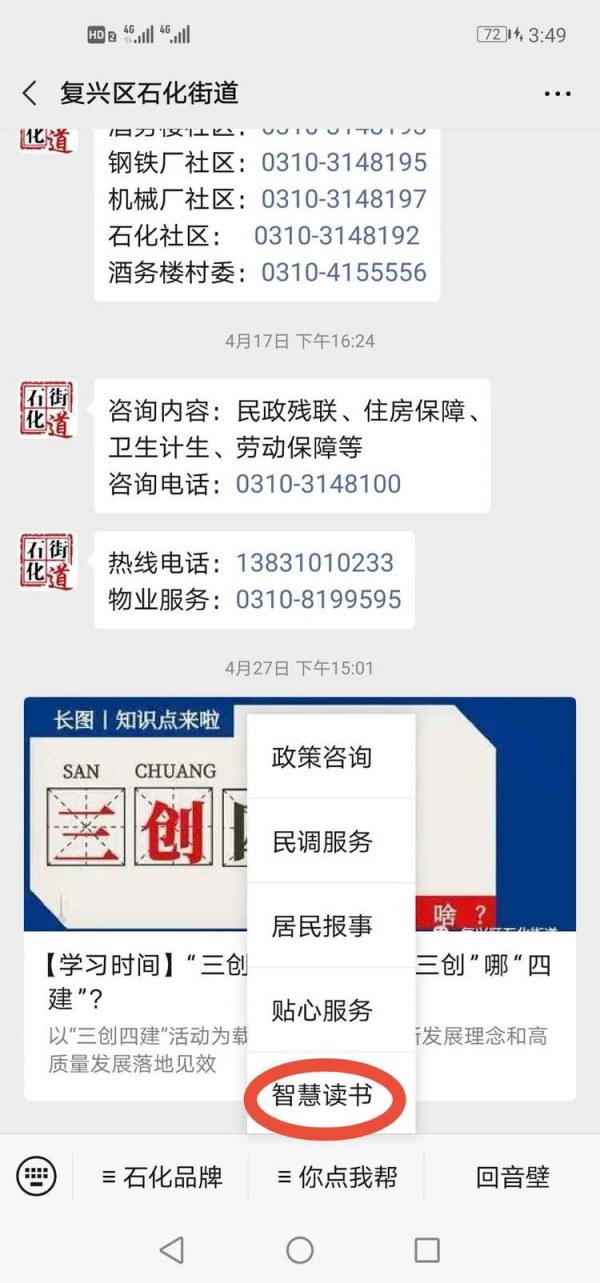Screen dimensions: 600x1283
Task: Switch to keyboard input mode
Action: point(37,1176)
